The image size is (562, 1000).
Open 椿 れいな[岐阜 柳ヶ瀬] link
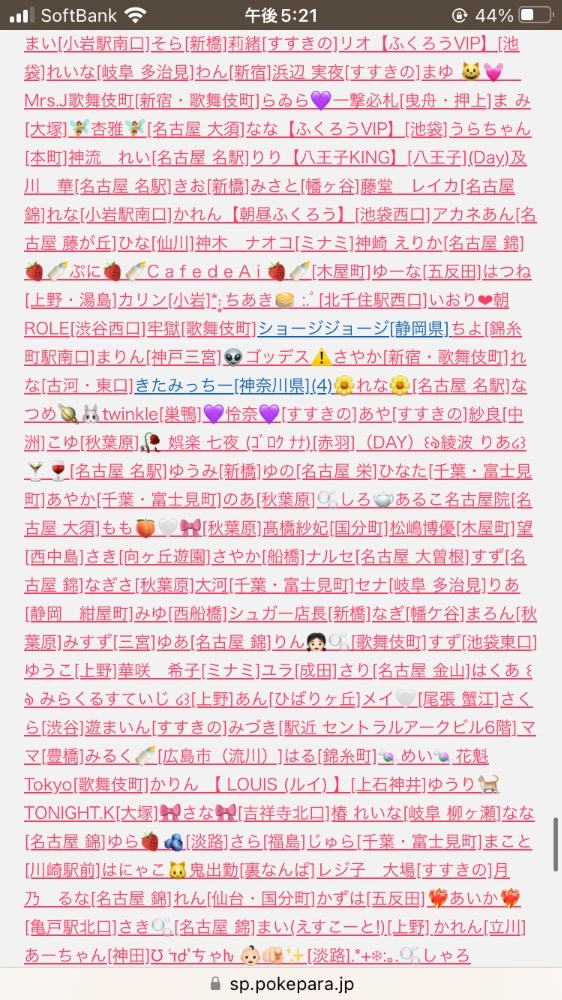click(x=415, y=813)
